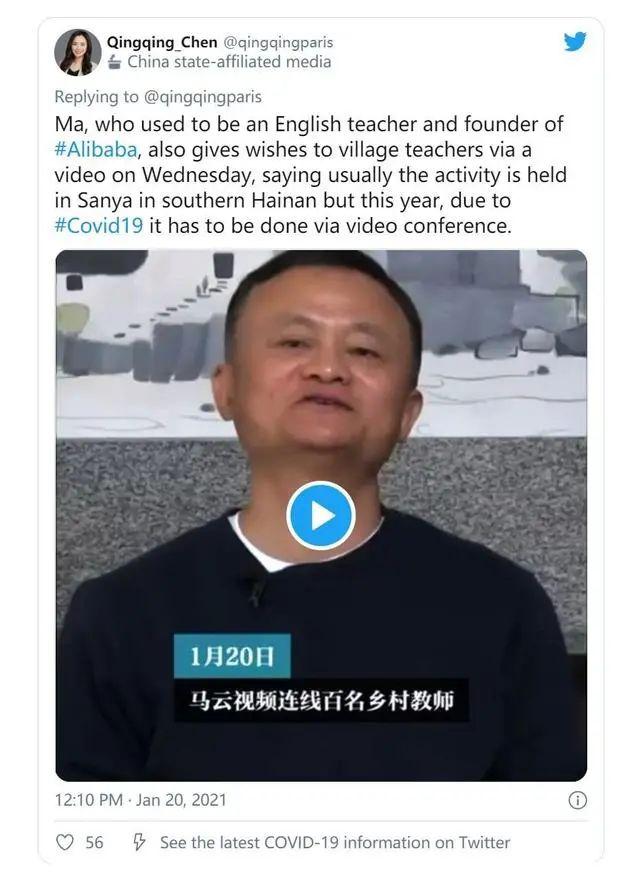This screenshot has height=884, width=640.
Task: See the latest COVID-19 information on Twitter
Action: click(334, 842)
